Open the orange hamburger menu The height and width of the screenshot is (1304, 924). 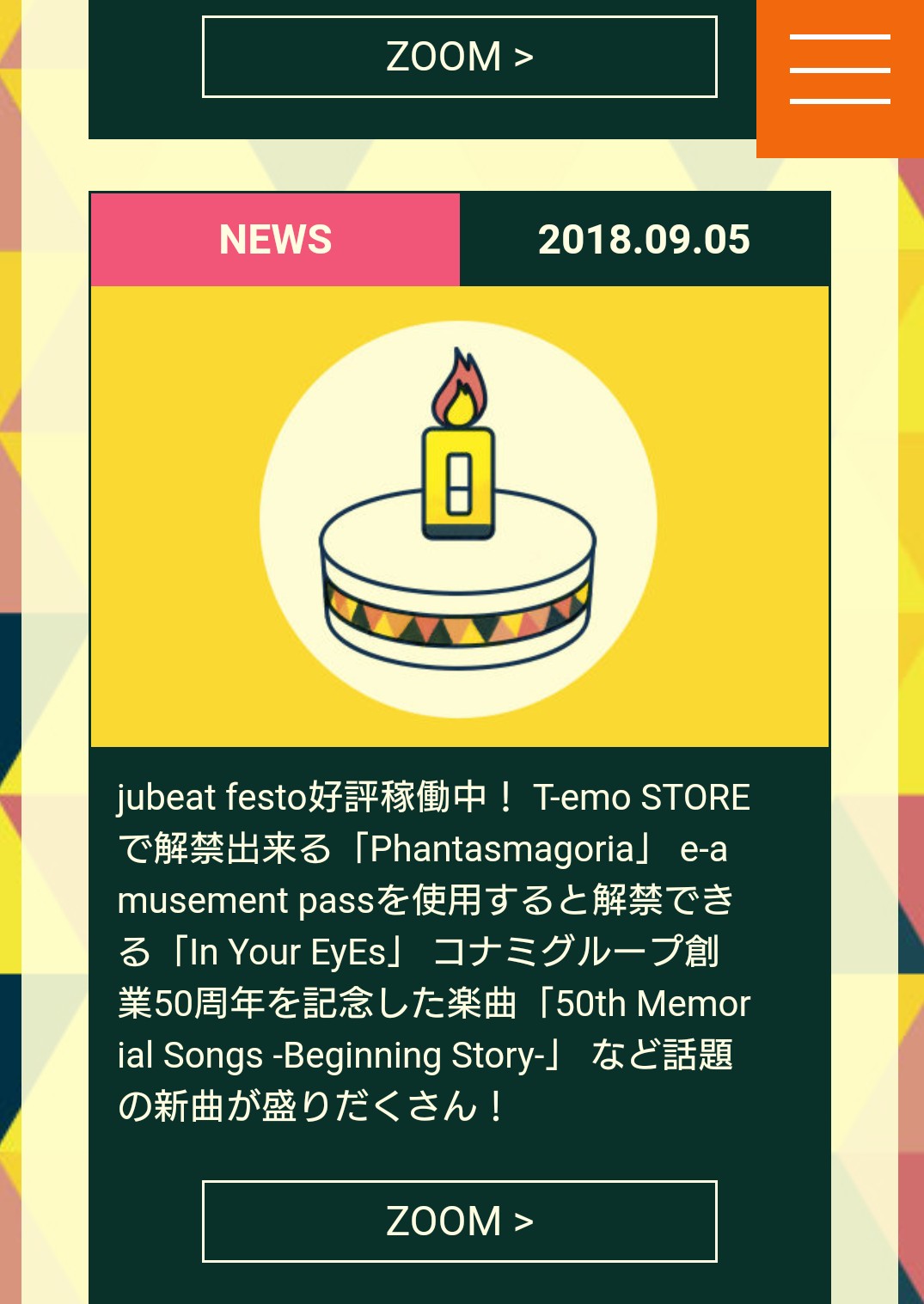coord(840,70)
